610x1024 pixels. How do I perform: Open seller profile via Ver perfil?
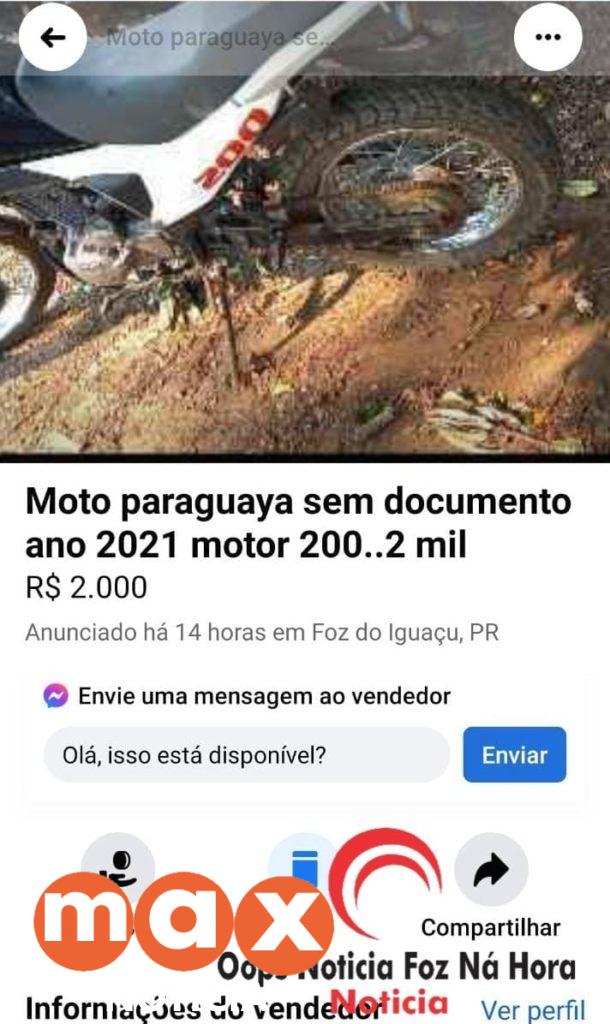coord(532,1008)
